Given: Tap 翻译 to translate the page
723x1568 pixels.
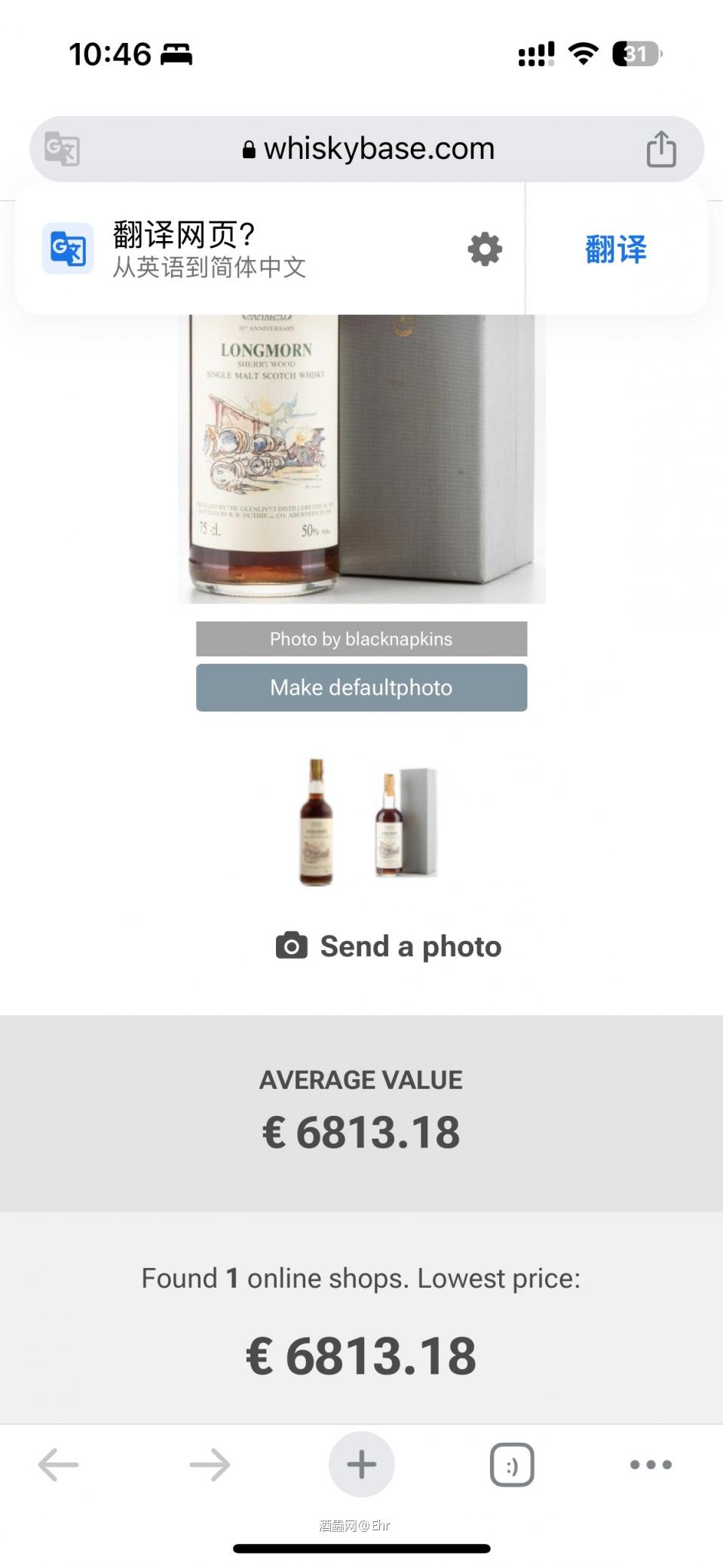Looking at the screenshot, I should coord(616,249).
